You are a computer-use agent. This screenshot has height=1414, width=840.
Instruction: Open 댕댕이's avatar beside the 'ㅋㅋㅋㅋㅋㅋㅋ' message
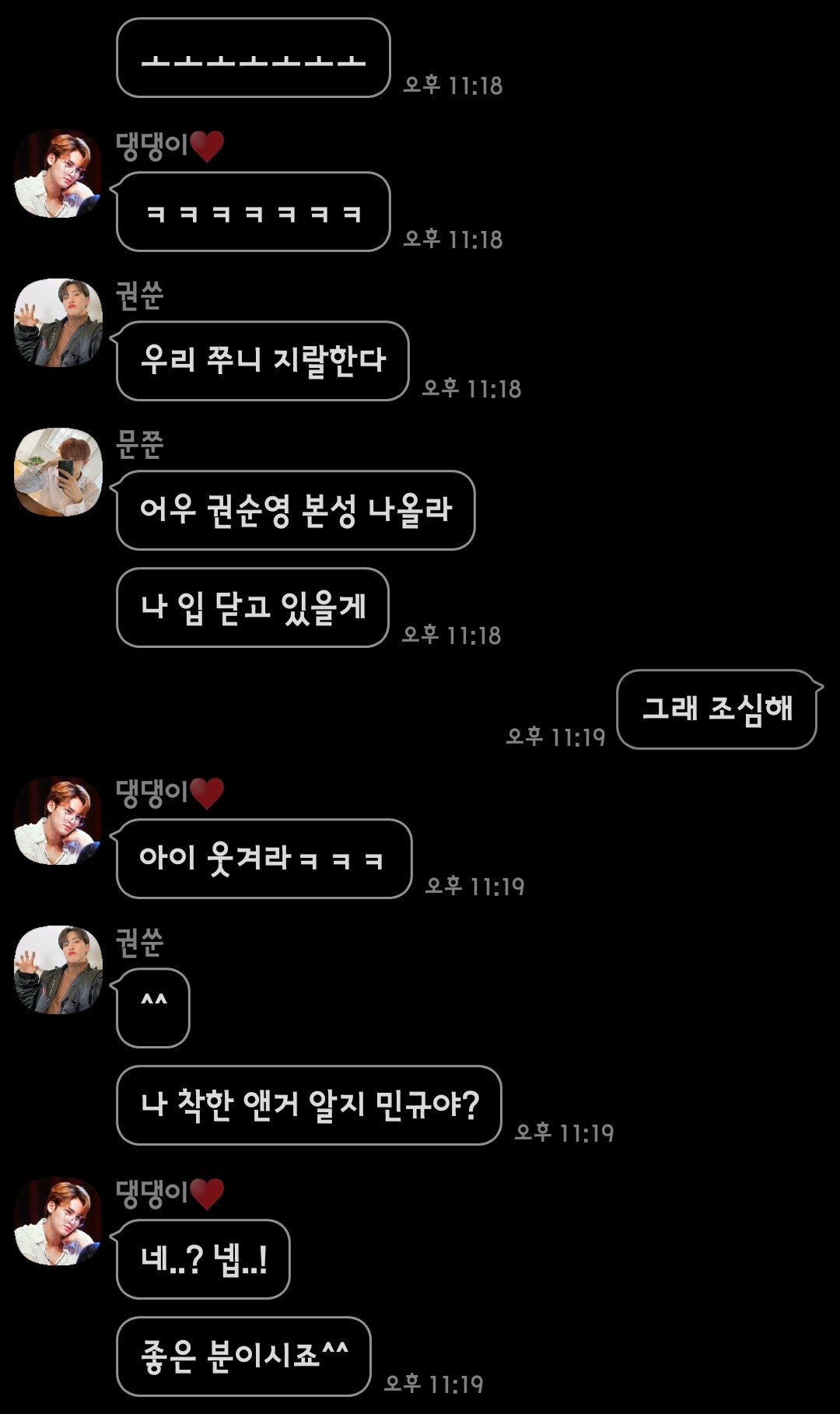coord(58,173)
